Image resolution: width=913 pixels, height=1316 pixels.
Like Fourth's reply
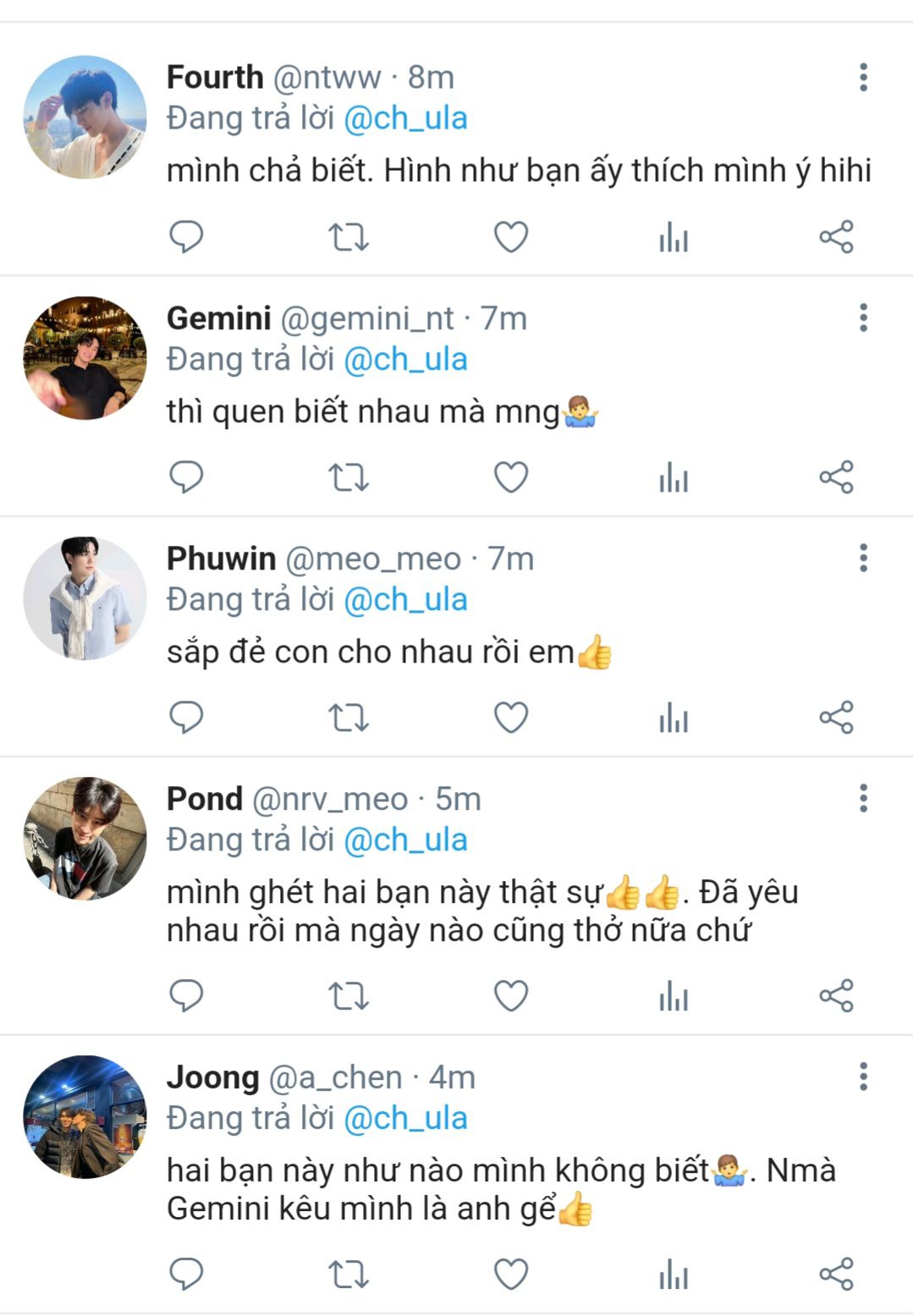pos(511,237)
